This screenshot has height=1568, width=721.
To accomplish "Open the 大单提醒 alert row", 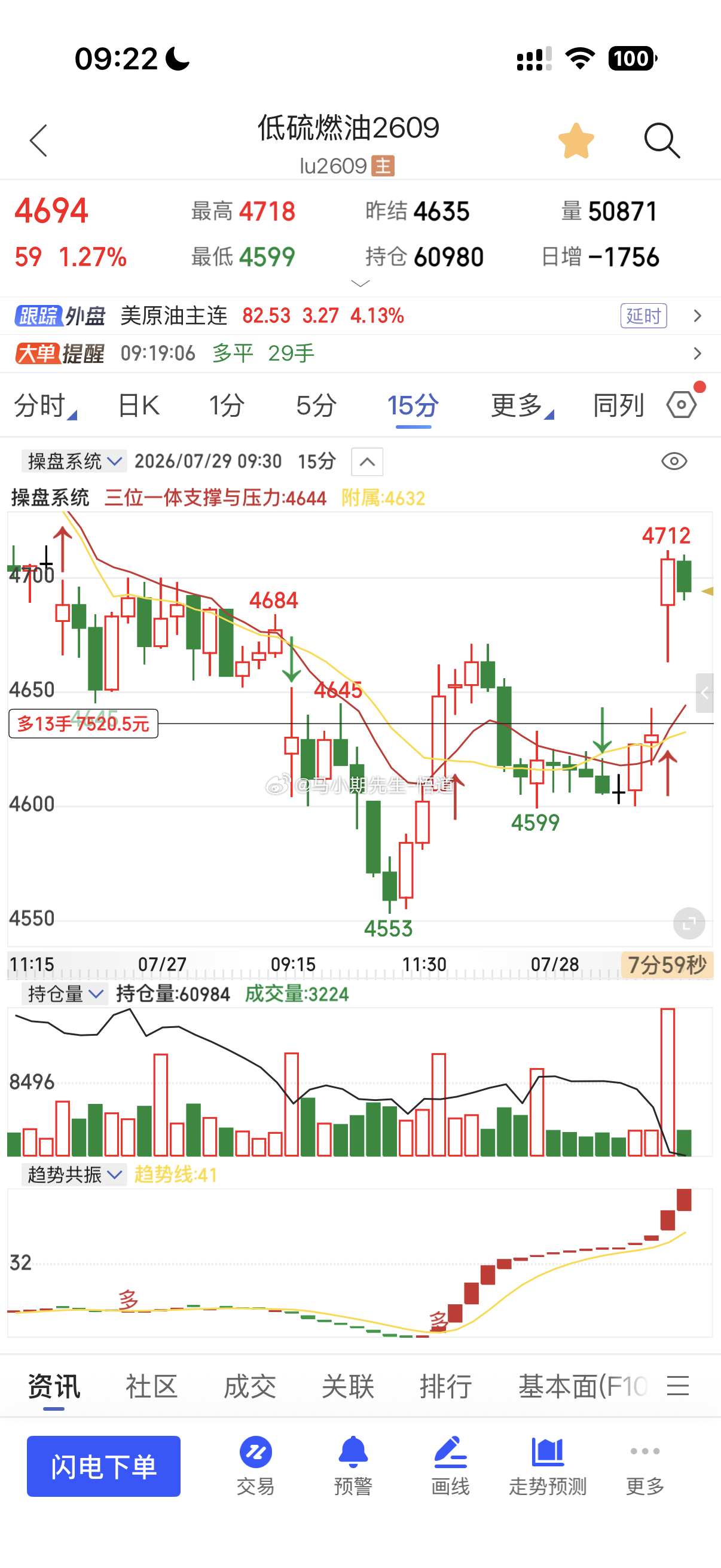I will pos(360,353).
